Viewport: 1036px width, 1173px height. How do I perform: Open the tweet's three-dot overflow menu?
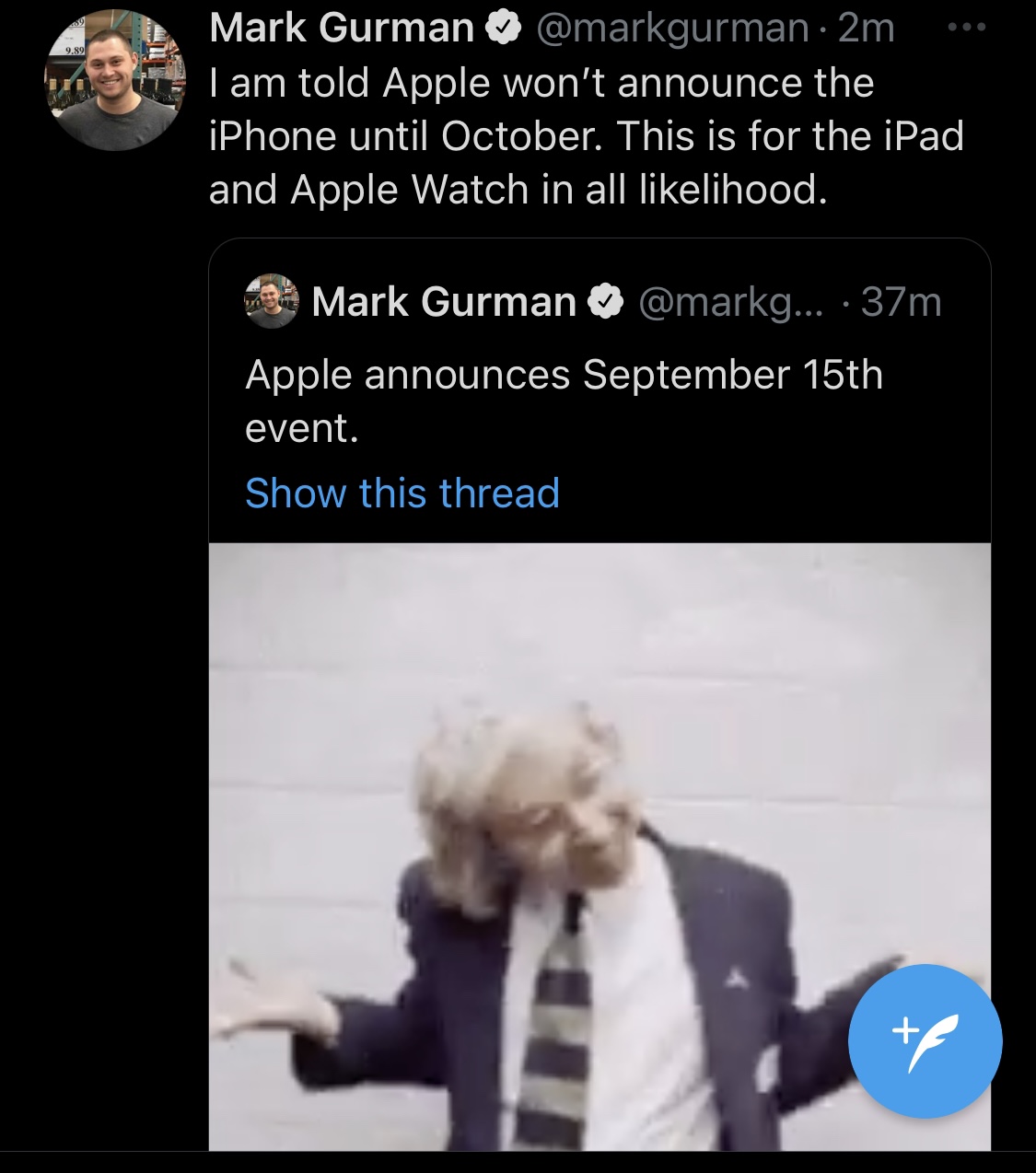[x=967, y=29]
